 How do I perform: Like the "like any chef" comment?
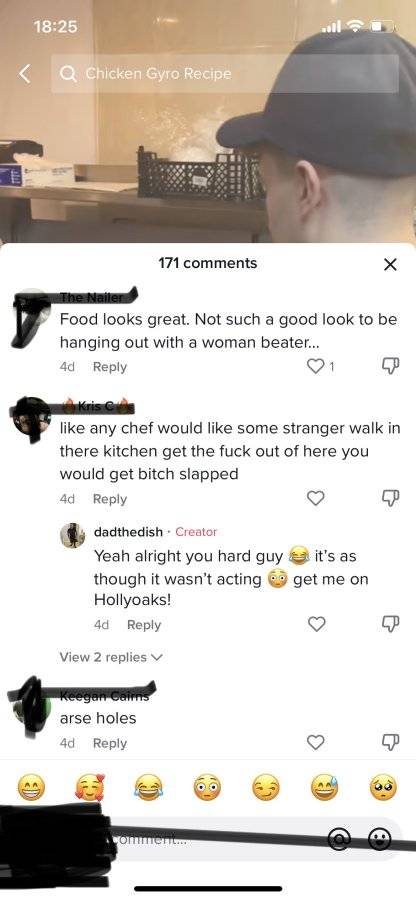coord(316,499)
